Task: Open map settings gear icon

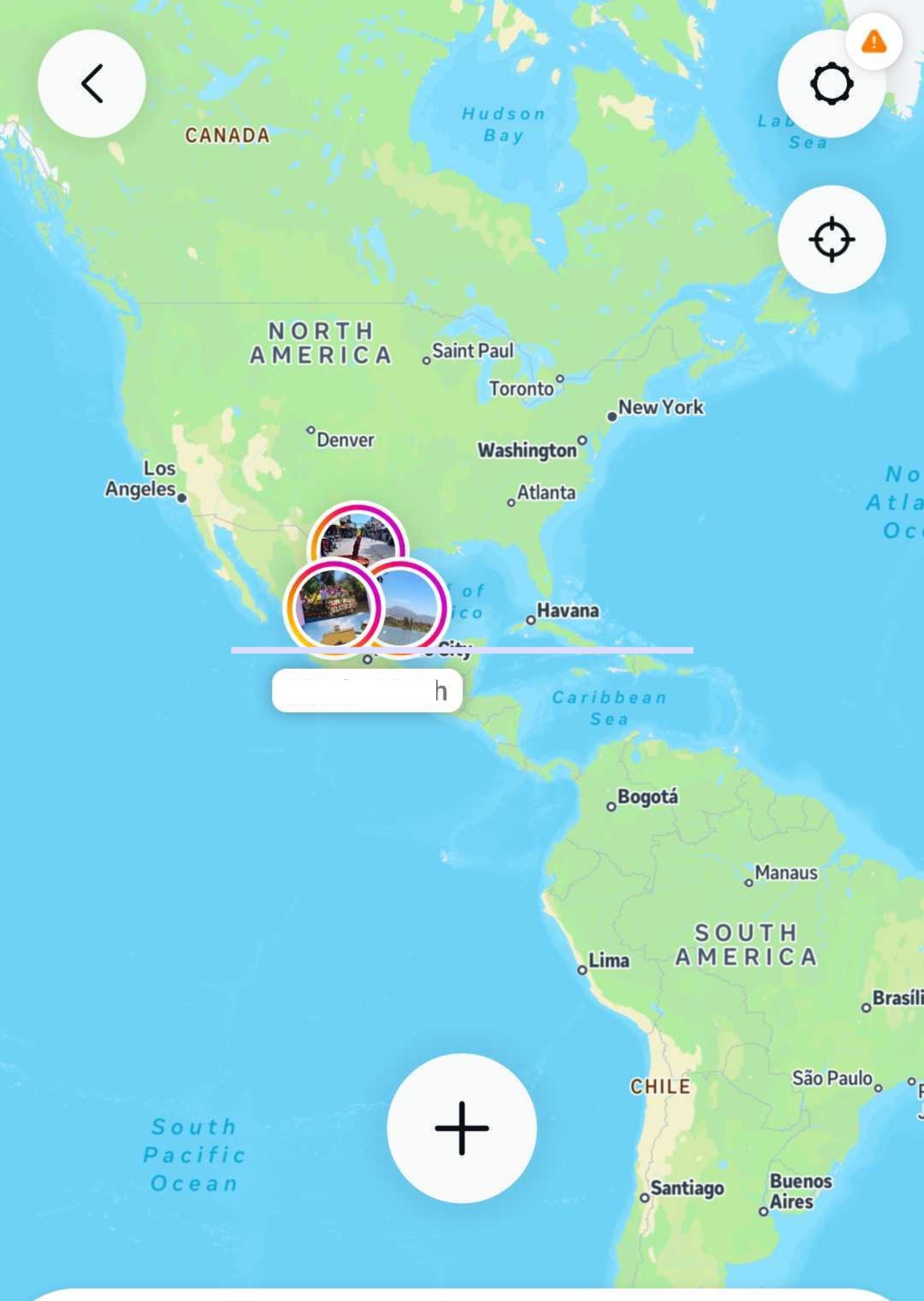Action: point(831,84)
